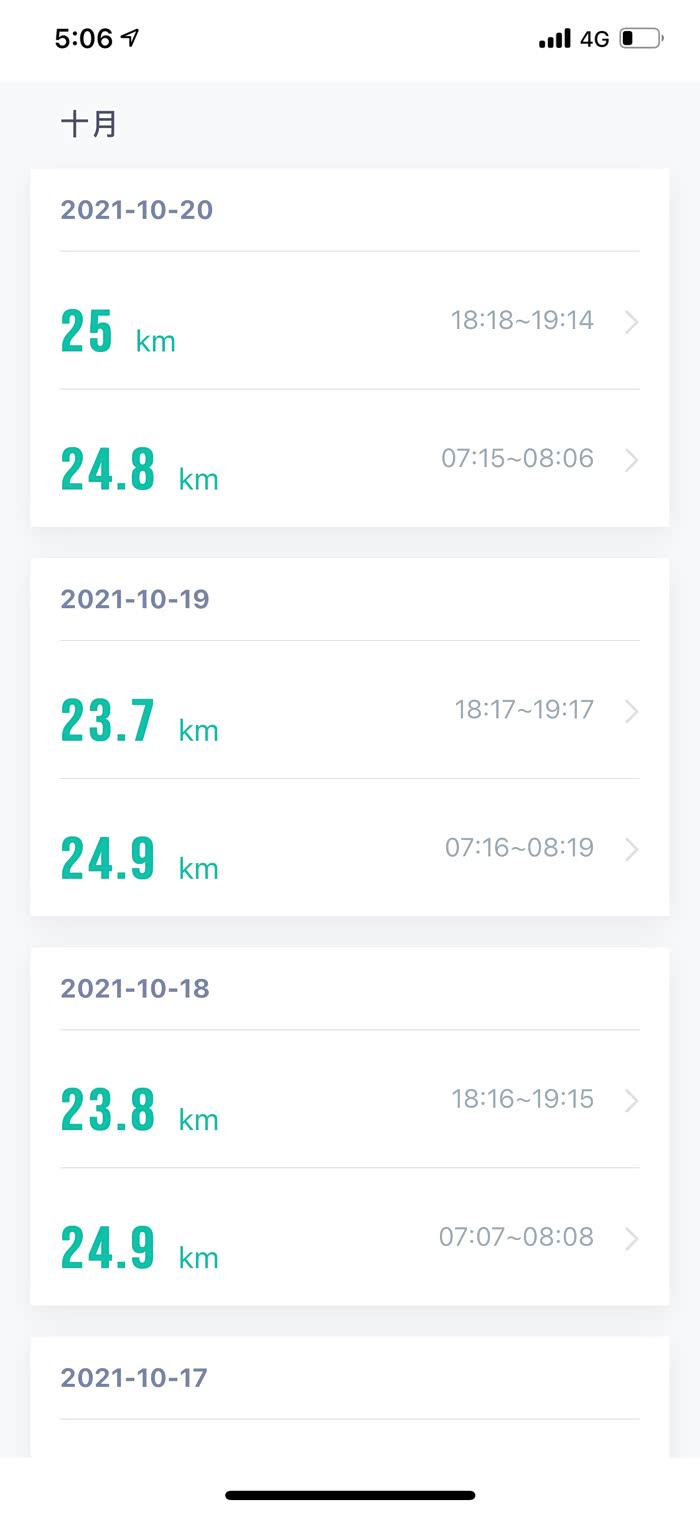This screenshot has width=700, height=1515.
Task: Open the 24.9 km trip from 07:07~08:08
Action: (x=349, y=1238)
